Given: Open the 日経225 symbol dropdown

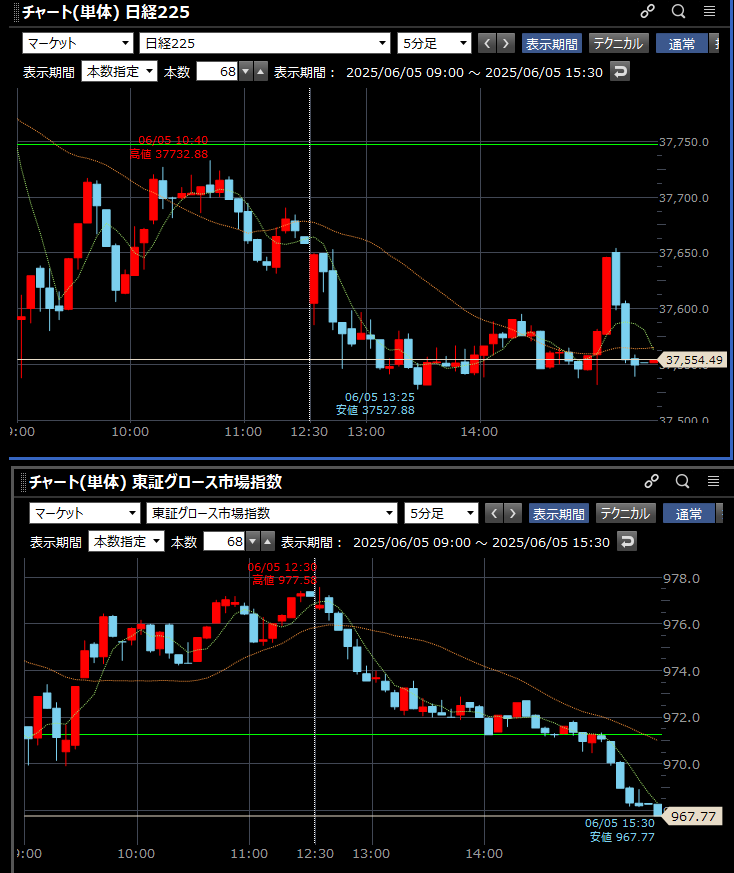Looking at the screenshot, I should click(x=264, y=43).
